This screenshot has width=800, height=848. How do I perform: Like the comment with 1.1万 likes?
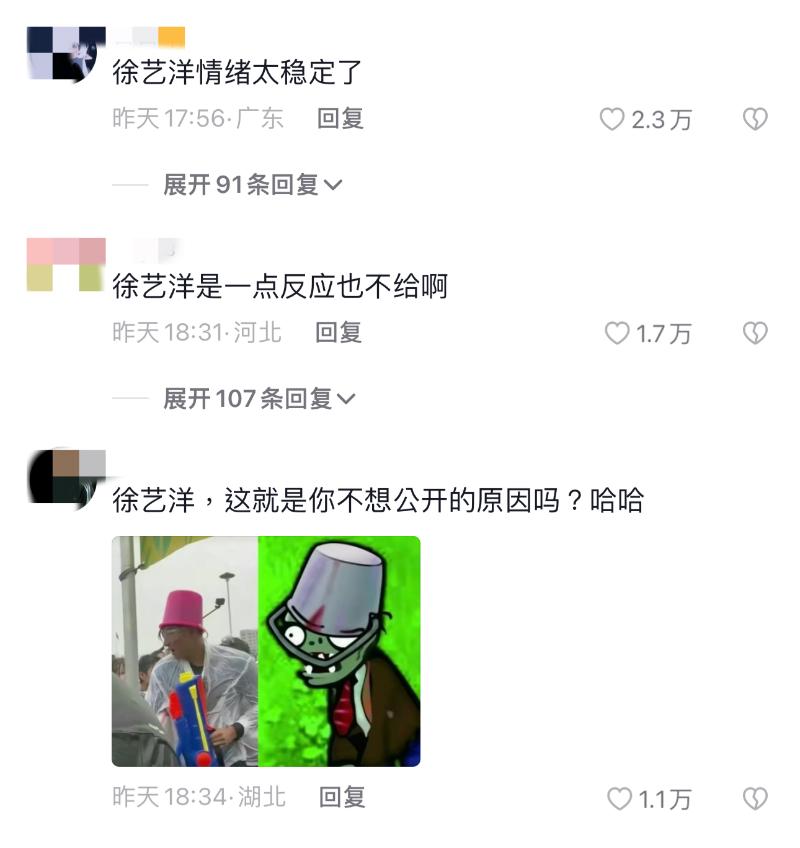[x=620, y=799]
